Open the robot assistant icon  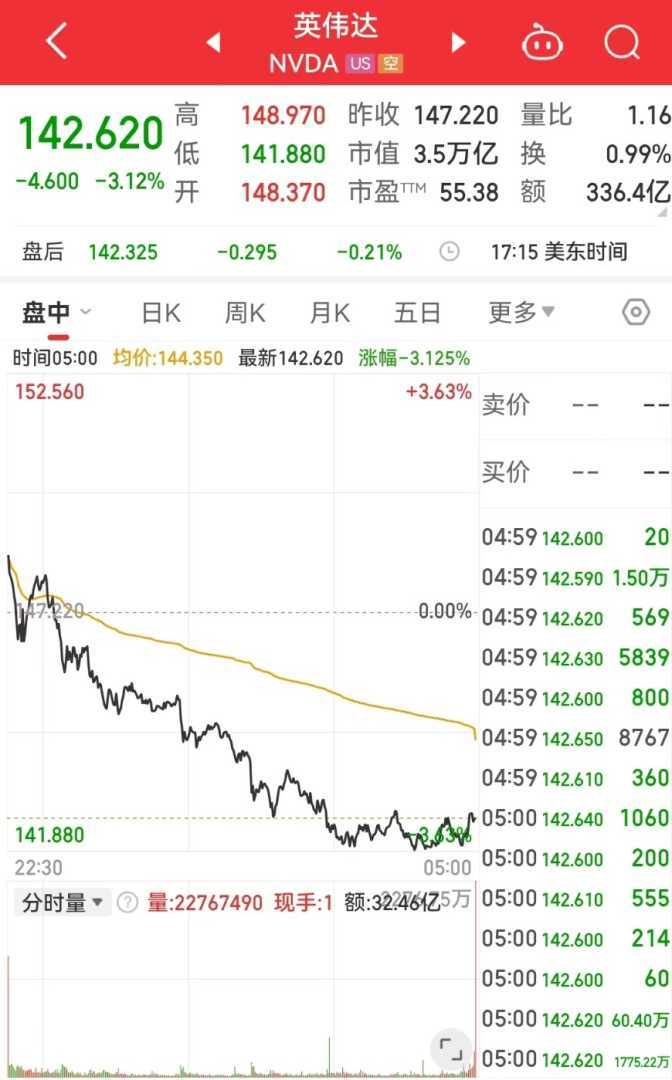pos(543,42)
